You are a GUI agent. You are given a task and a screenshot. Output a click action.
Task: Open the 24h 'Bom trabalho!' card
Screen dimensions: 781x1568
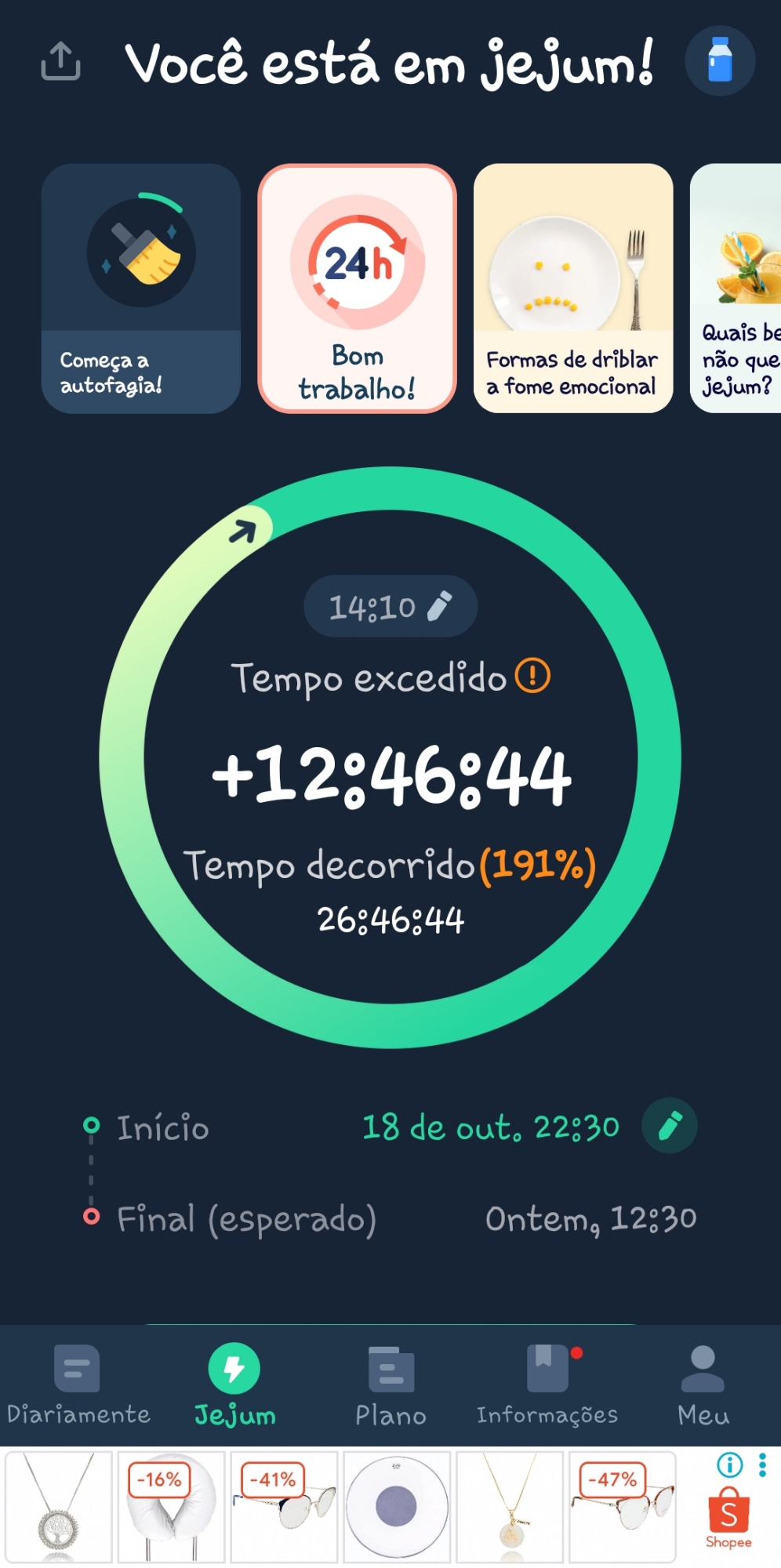point(357,288)
